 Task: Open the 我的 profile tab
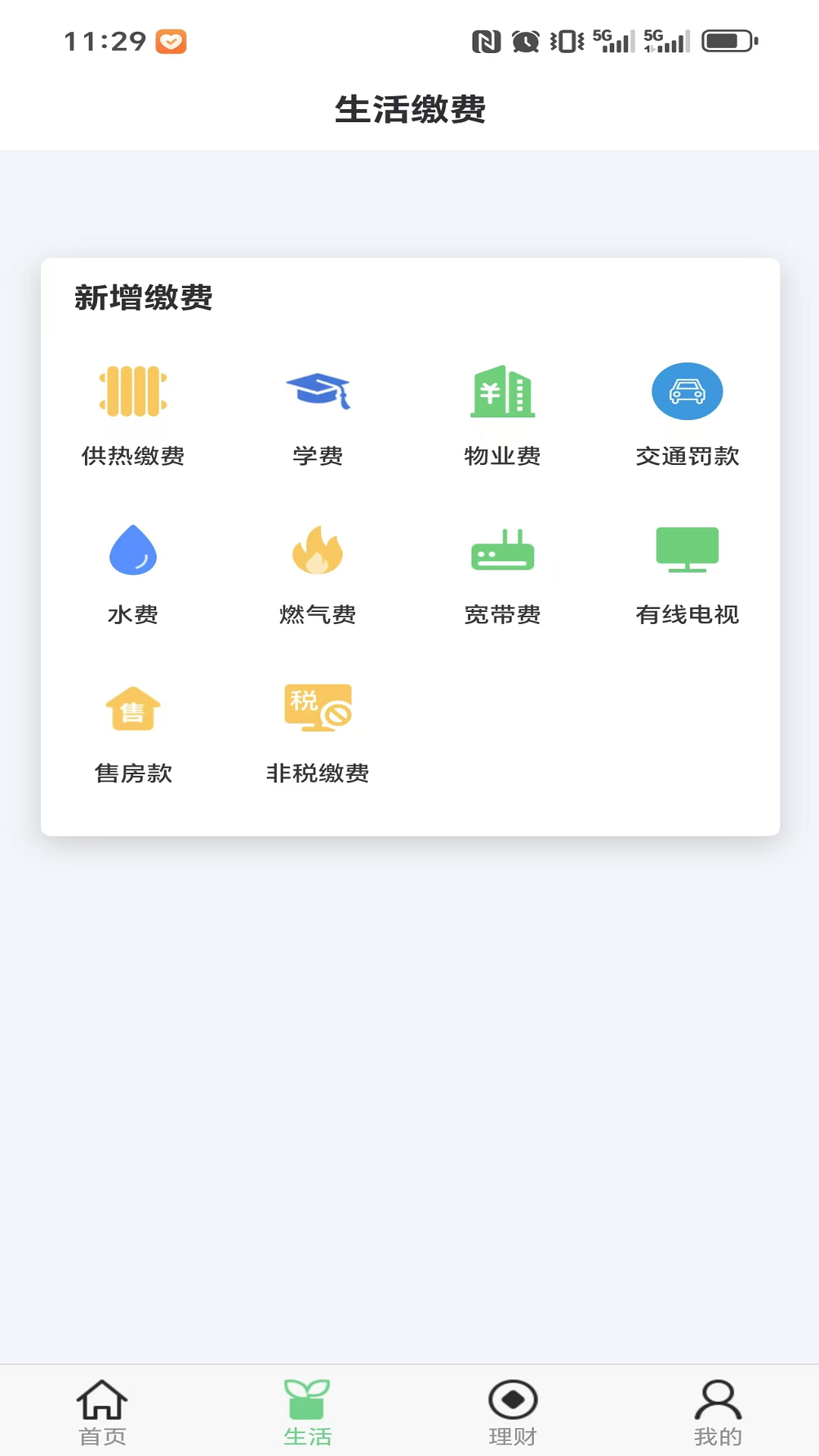(x=717, y=1412)
